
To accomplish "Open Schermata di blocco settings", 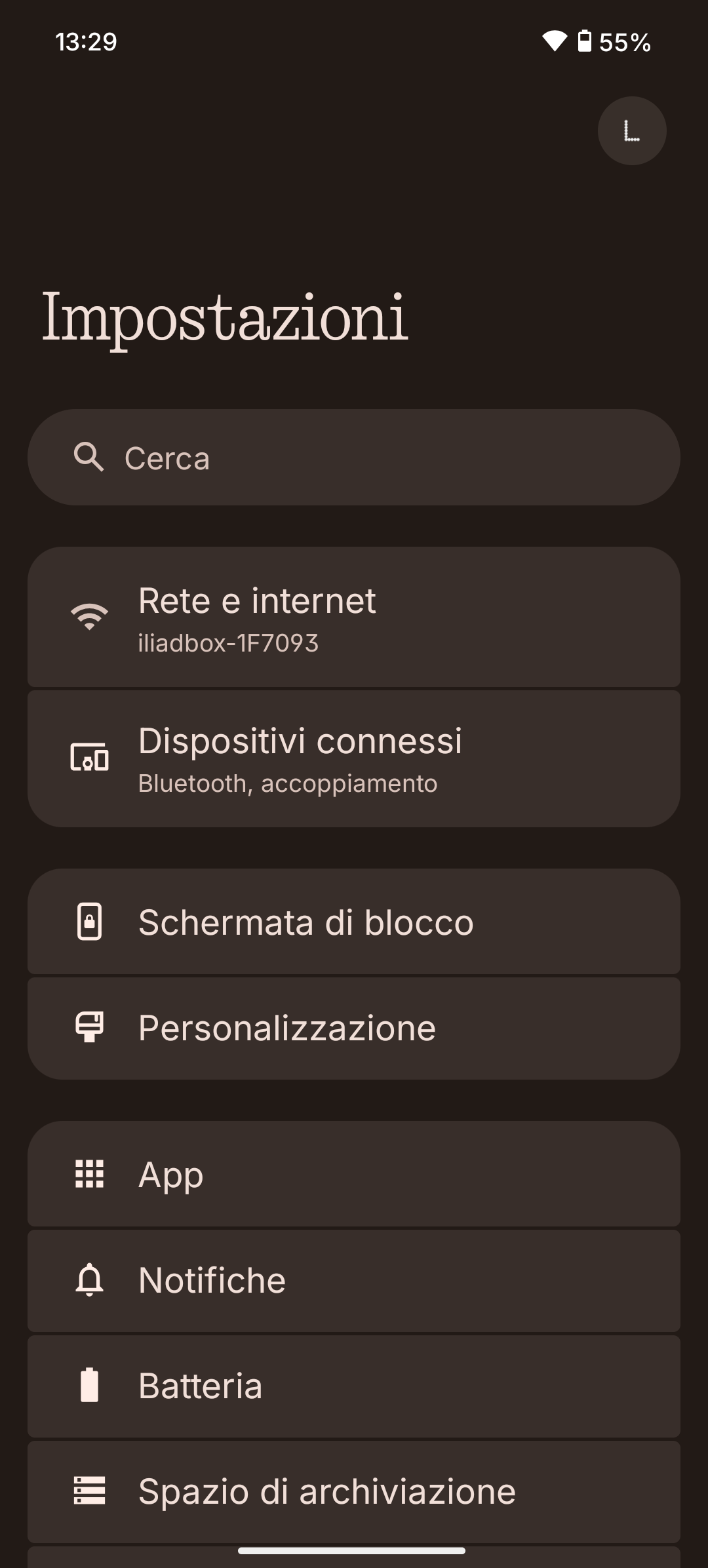I will pos(354,922).
